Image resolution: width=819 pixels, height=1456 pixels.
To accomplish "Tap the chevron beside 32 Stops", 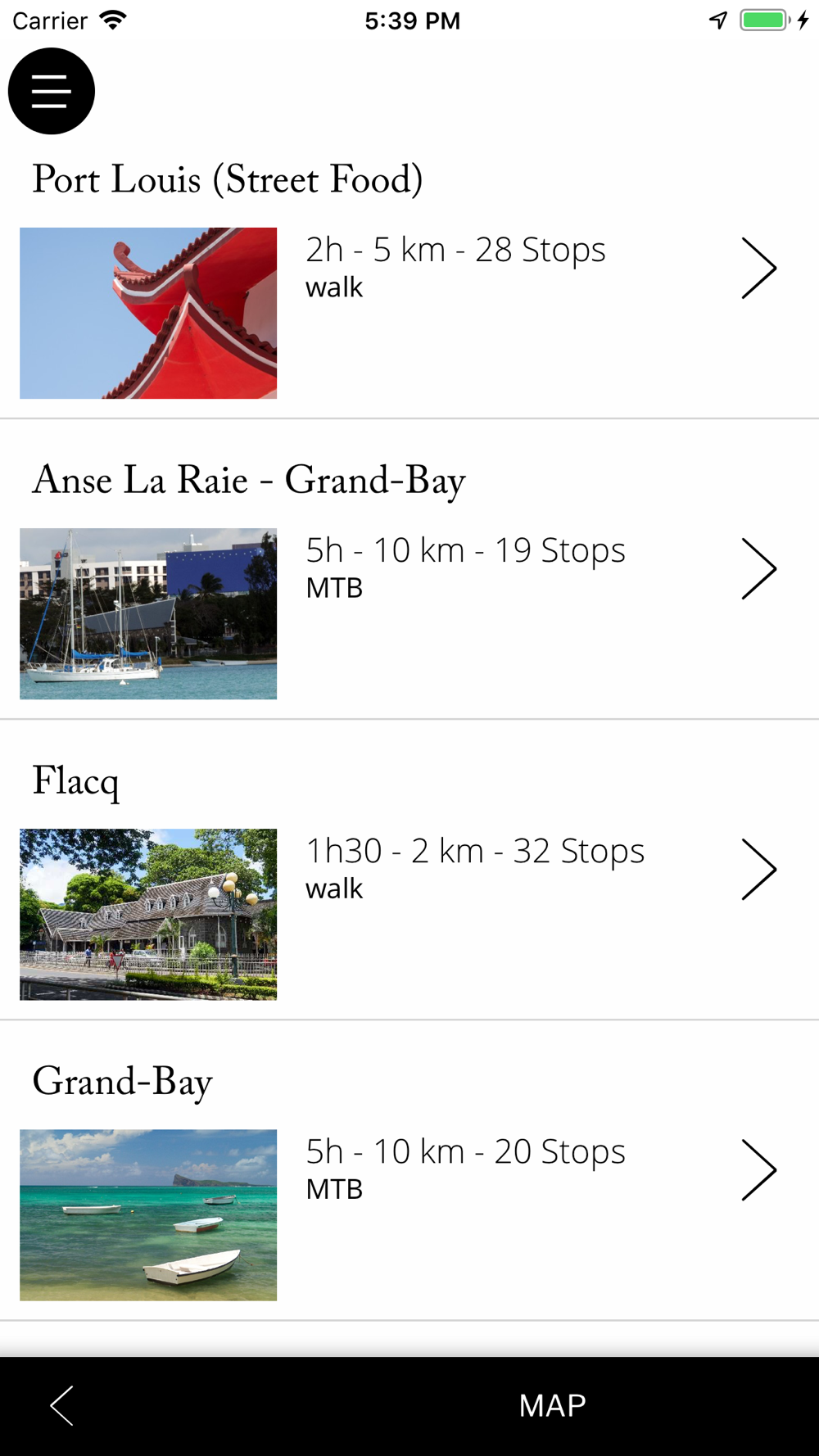I will (x=758, y=869).
